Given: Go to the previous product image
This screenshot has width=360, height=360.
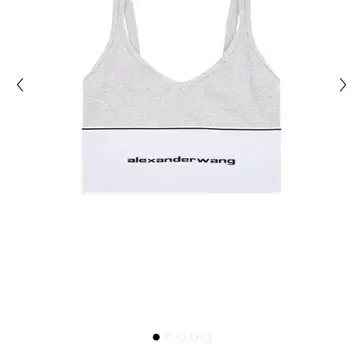Looking at the screenshot, I should [x=20, y=85].
